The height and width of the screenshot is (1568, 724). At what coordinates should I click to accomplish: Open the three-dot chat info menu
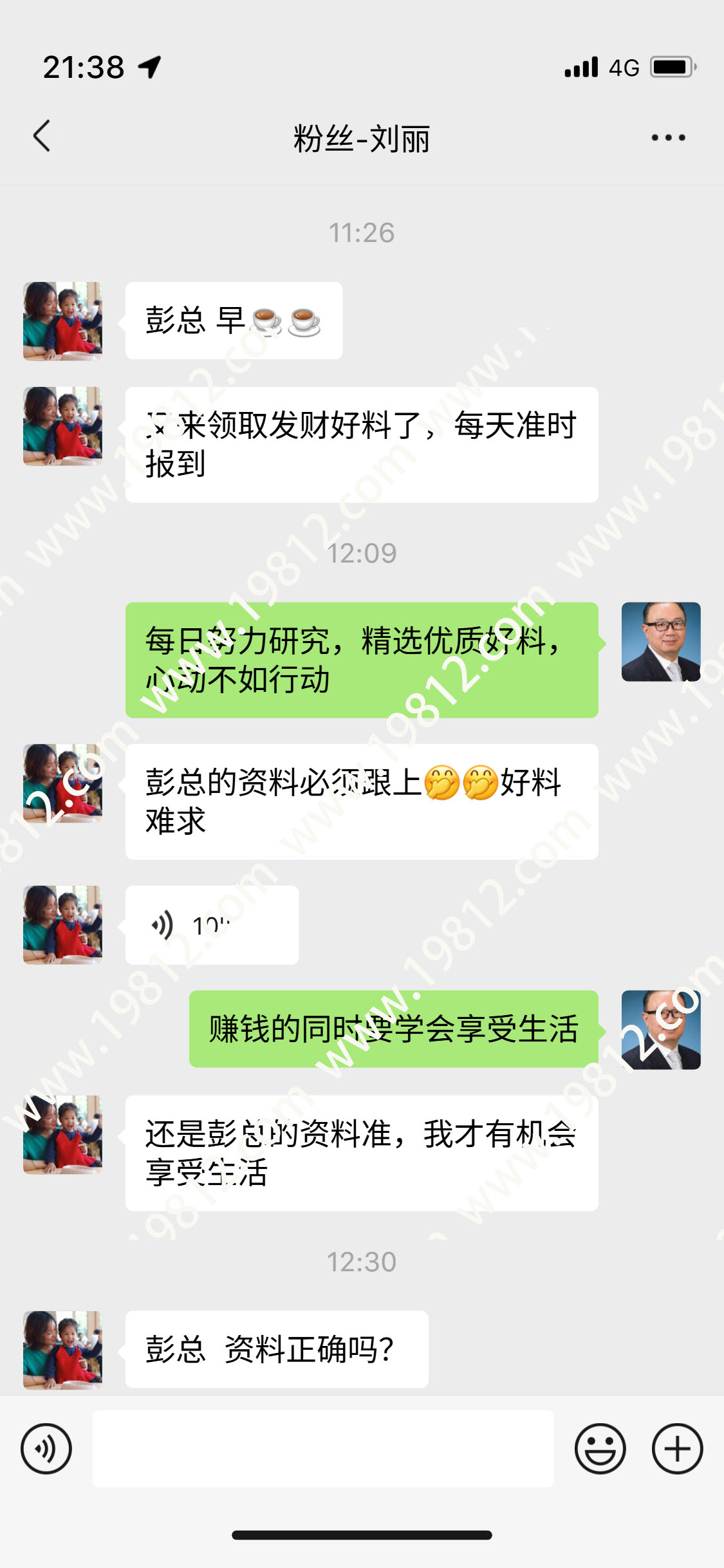click(x=668, y=138)
